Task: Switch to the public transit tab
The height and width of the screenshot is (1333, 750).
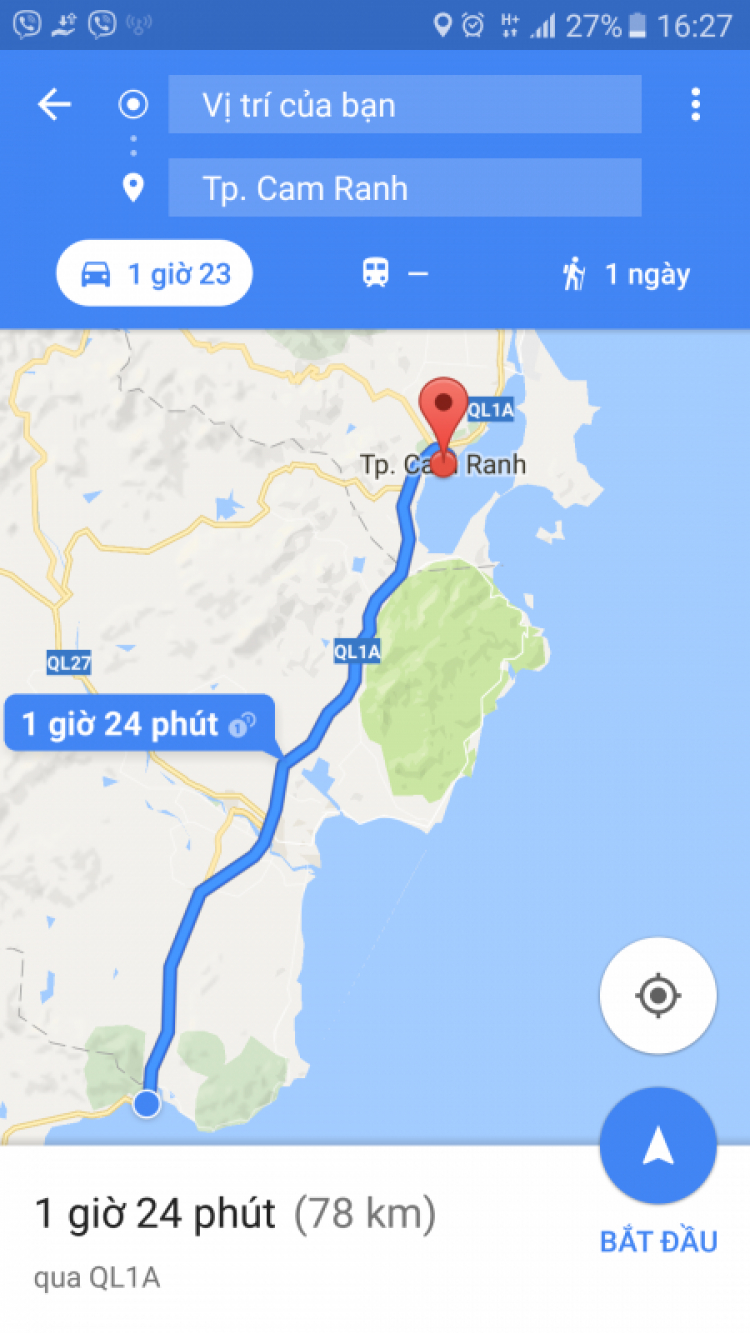Action: pos(393,273)
